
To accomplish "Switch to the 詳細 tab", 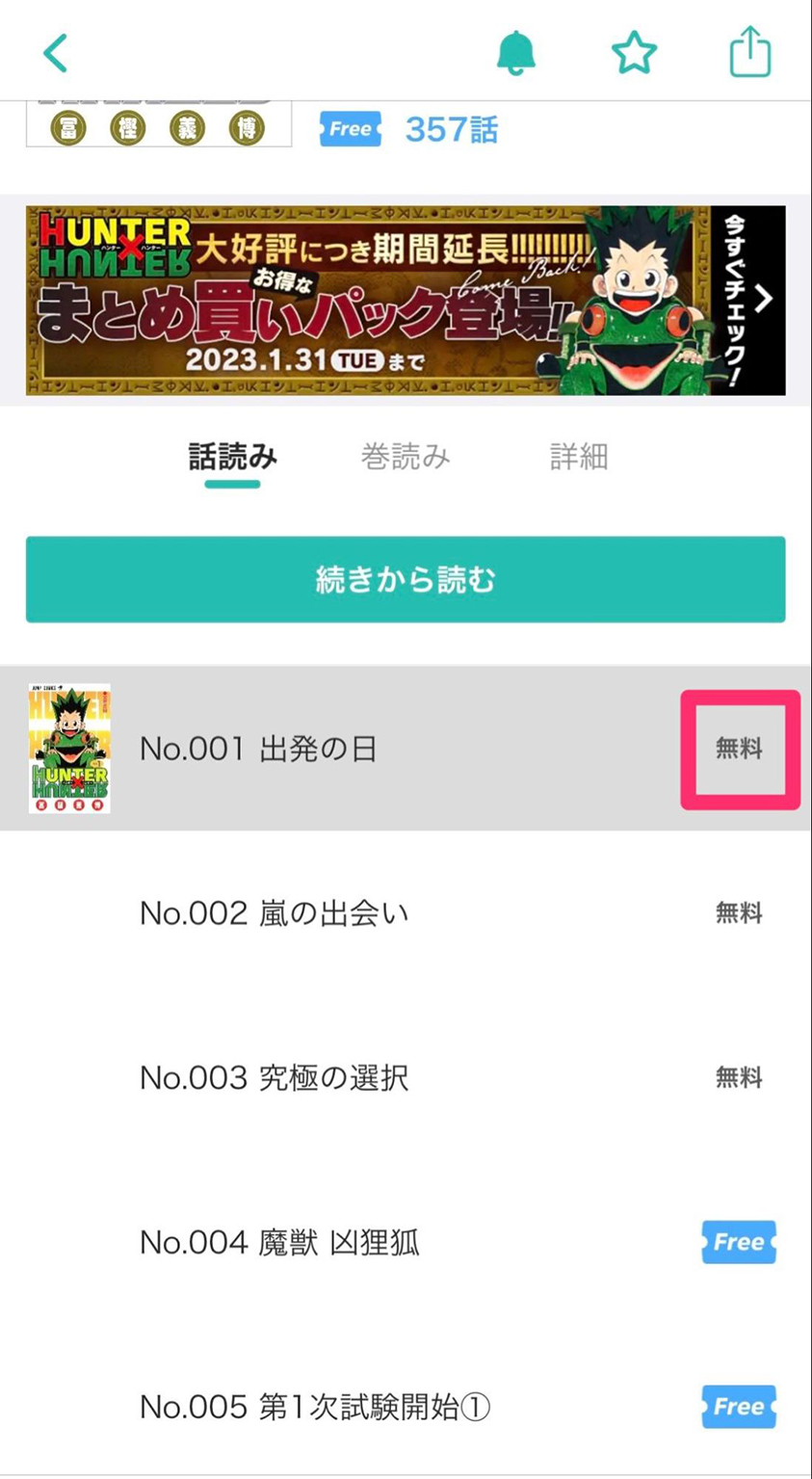I will click(578, 457).
